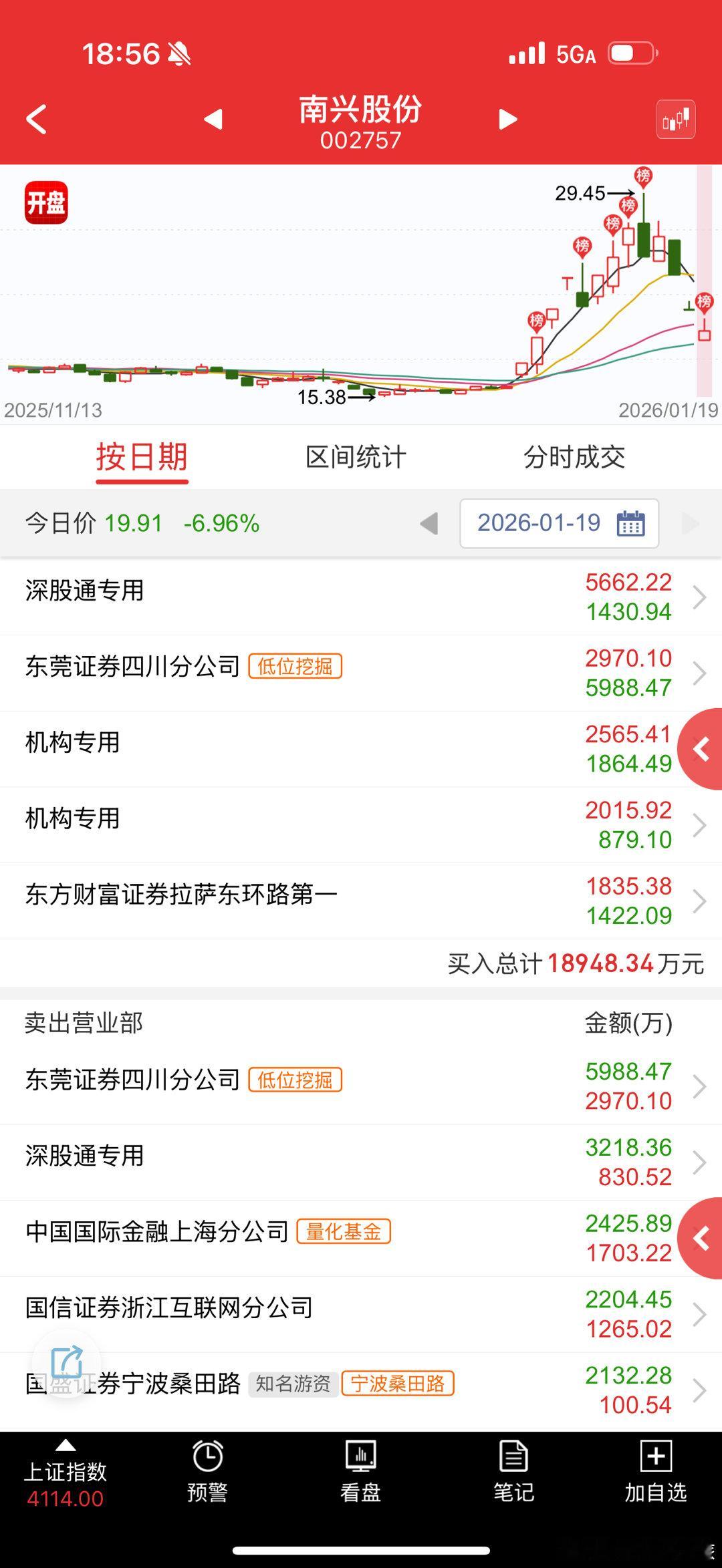The image size is (722, 1568).
Task: Switch to the 分时成交 tab
Action: coord(576,458)
